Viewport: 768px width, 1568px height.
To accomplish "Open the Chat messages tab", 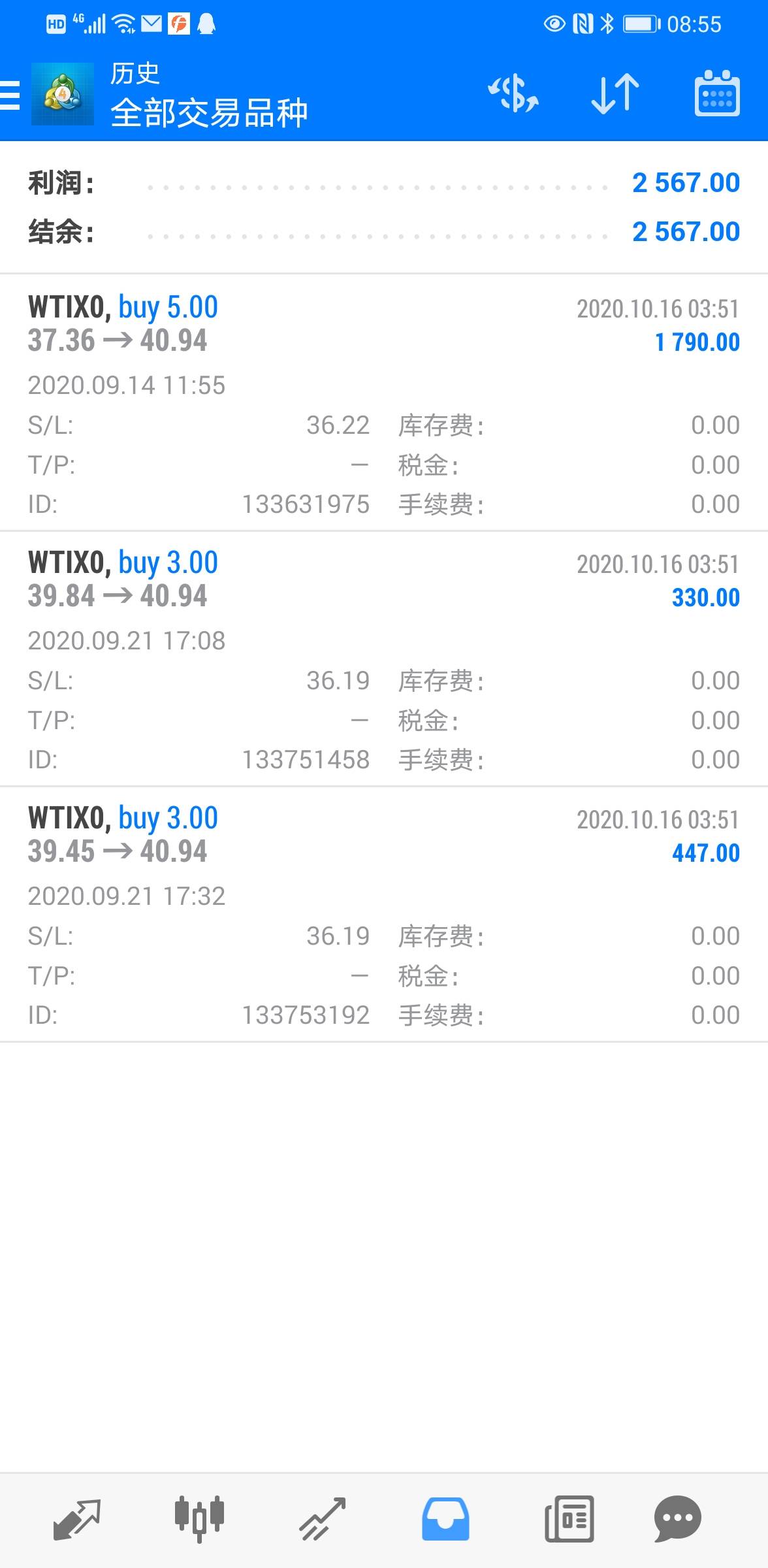I will click(x=677, y=1518).
